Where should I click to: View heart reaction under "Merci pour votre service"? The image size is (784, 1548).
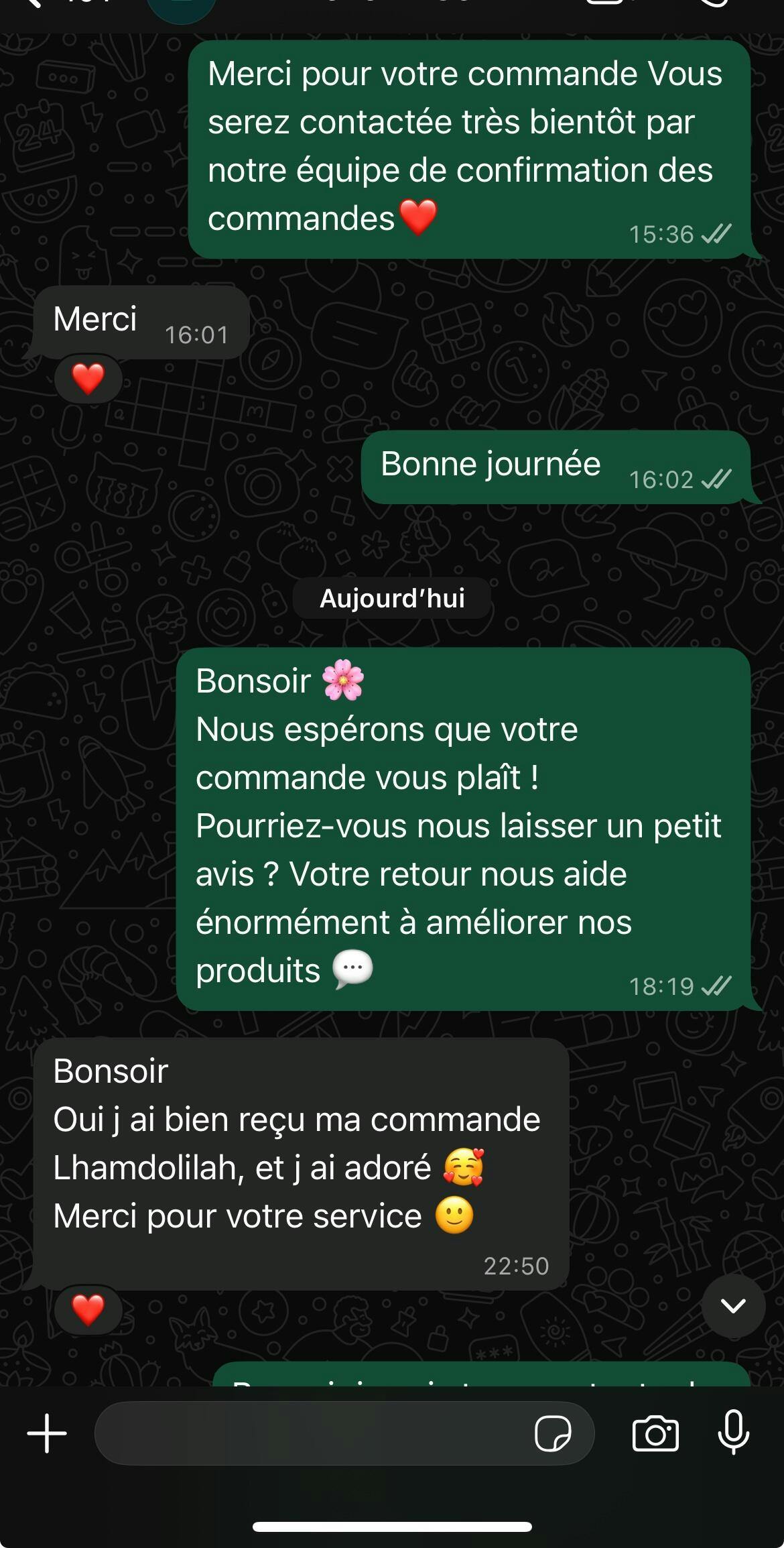[88, 1309]
